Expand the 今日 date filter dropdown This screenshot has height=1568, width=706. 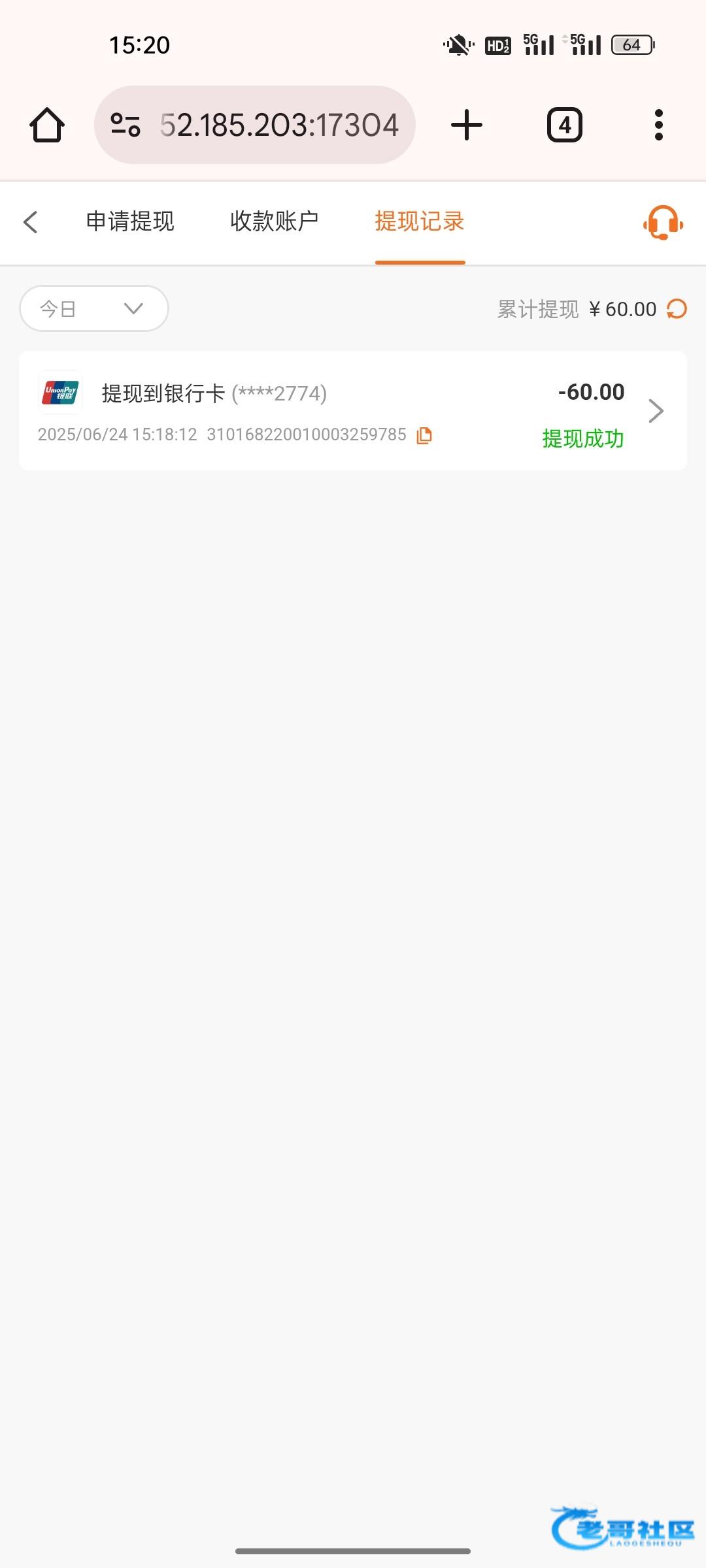94,308
